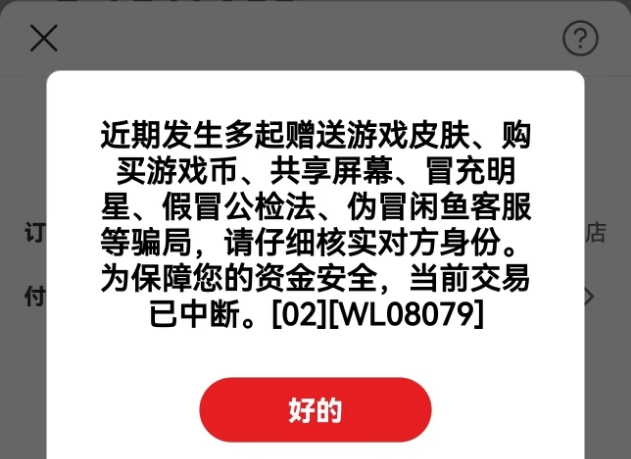
Task: Open the help question mark icon
Action: coord(580,38)
